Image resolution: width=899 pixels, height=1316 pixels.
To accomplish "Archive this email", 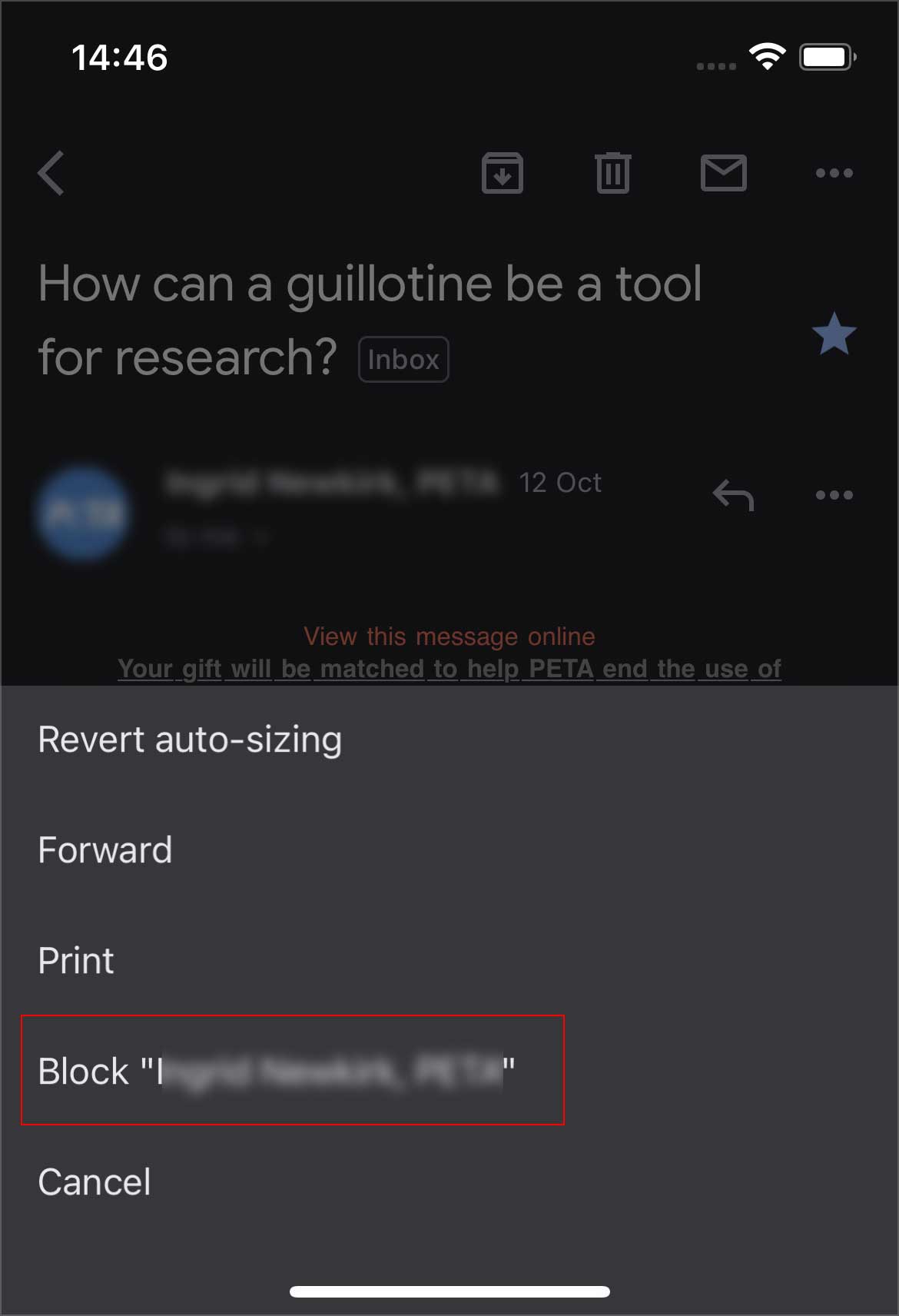I will click(503, 173).
